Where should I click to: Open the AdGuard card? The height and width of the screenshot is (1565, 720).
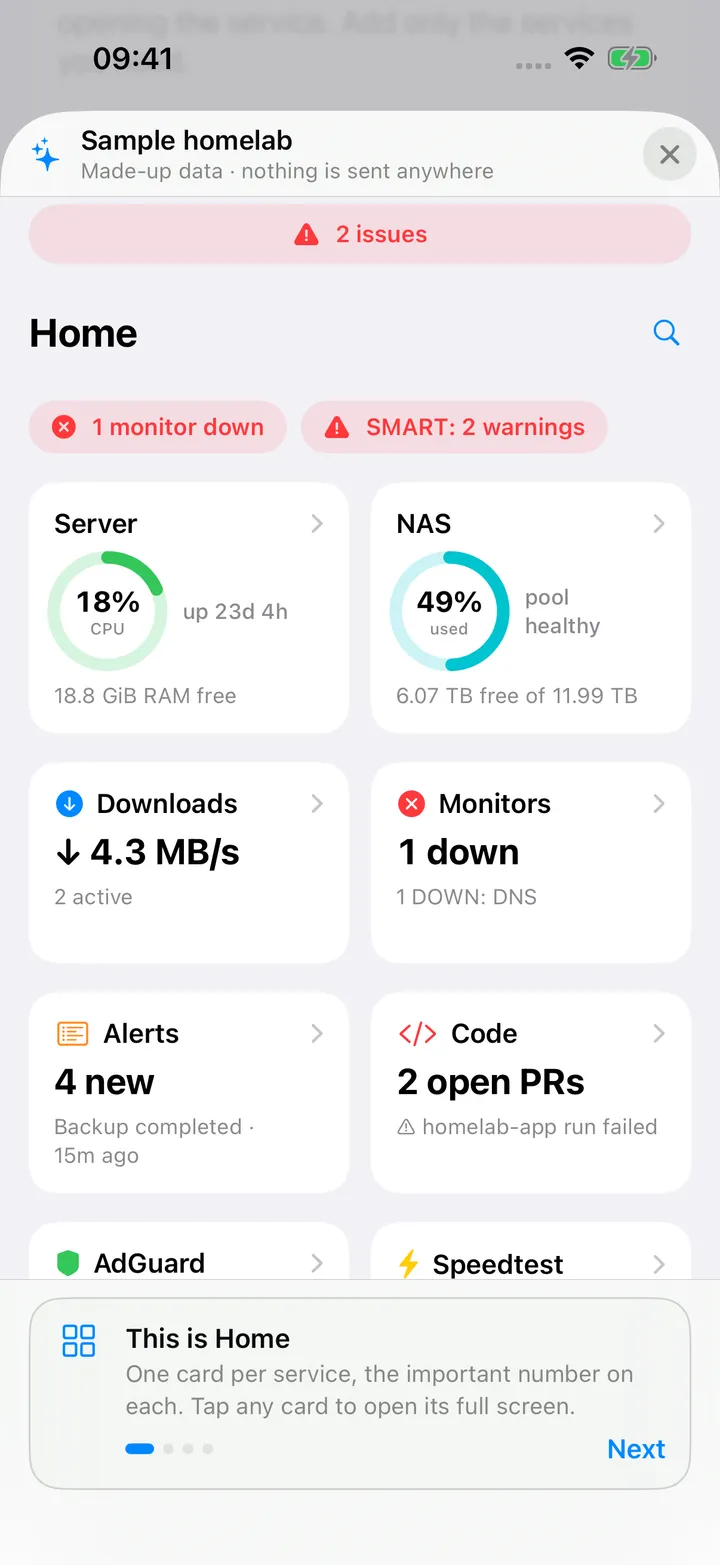point(189,1251)
